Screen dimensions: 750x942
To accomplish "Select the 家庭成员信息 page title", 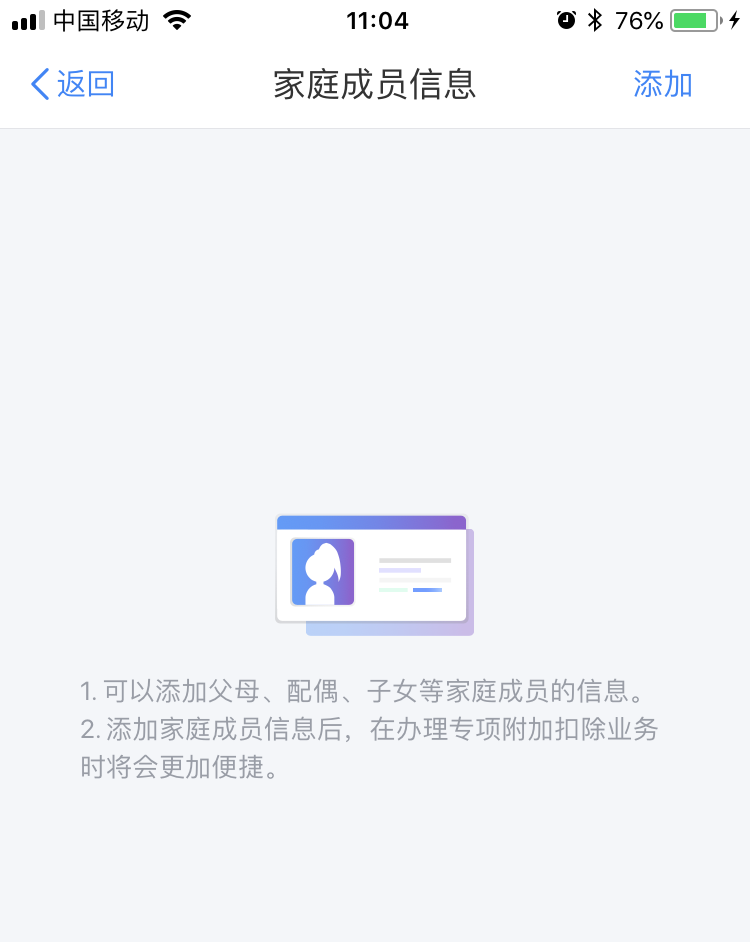I will tap(375, 85).
